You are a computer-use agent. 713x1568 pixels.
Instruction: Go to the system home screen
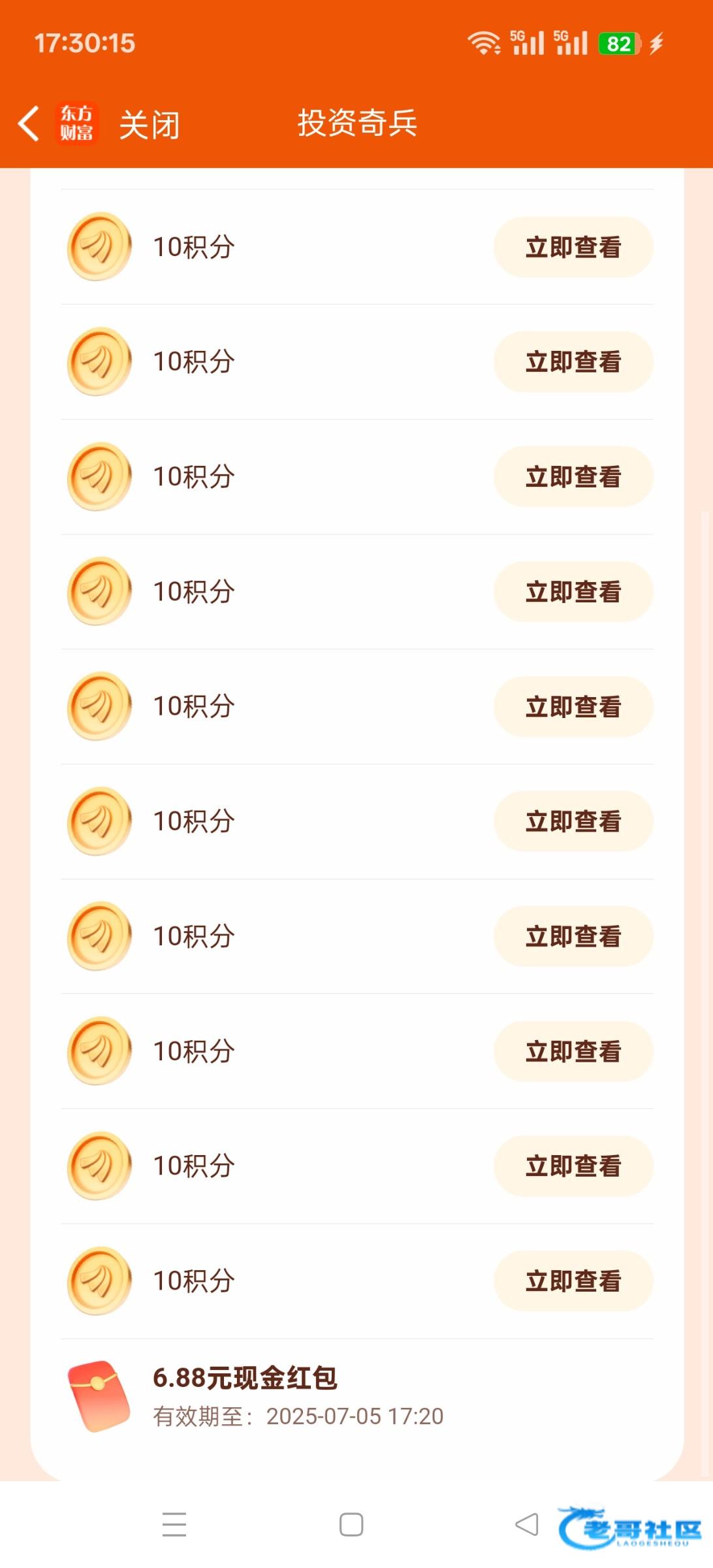[351, 1525]
